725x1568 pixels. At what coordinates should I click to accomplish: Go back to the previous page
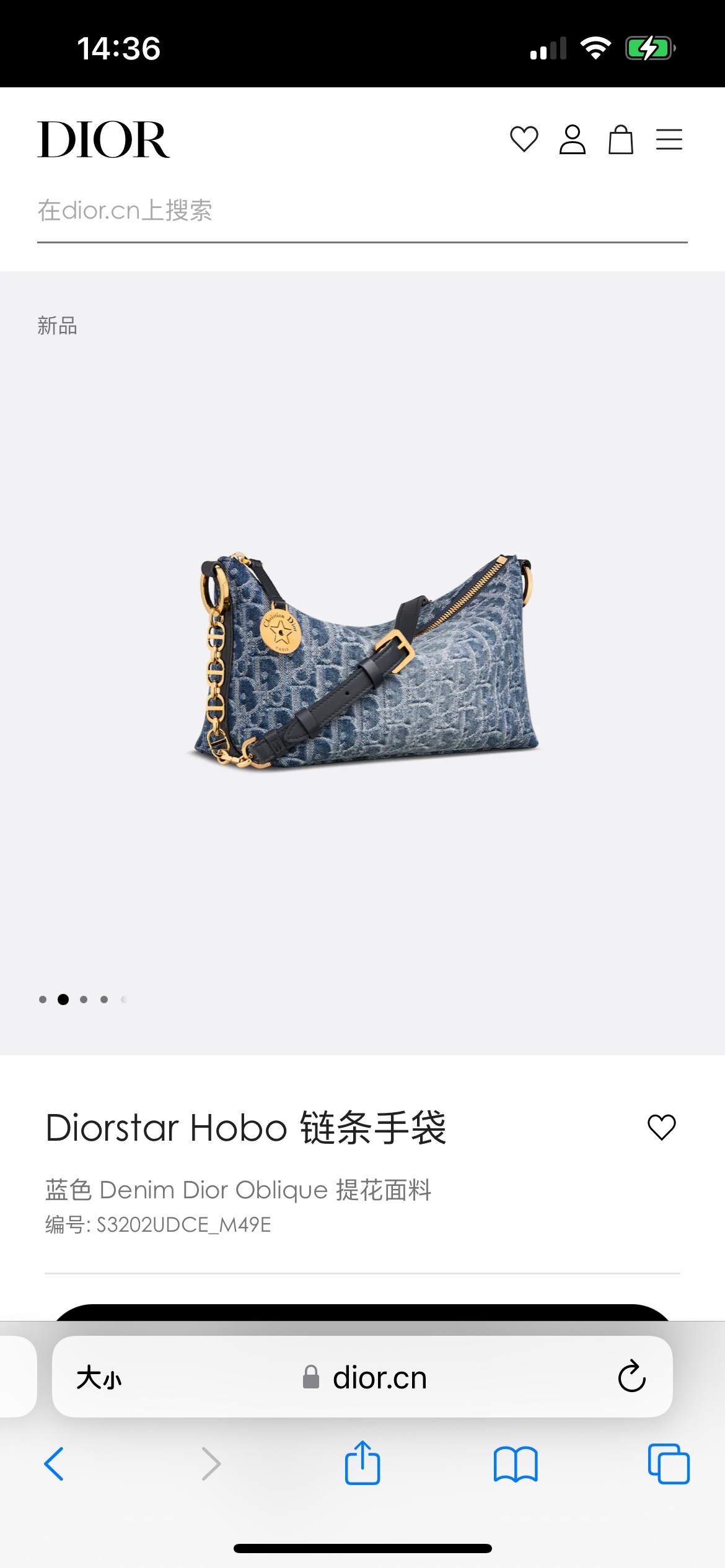(x=55, y=1464)
